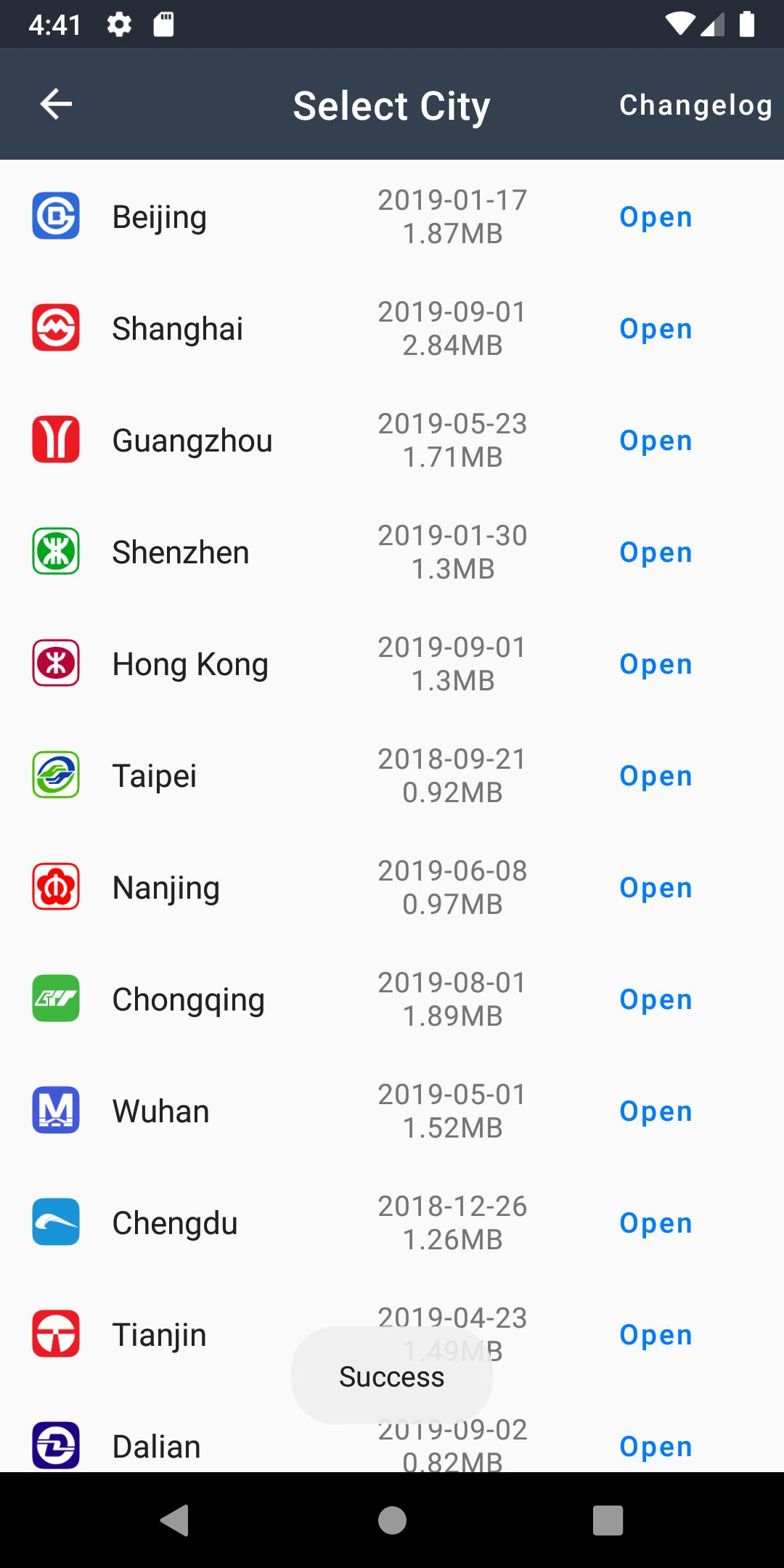
Task: Dismiss the Success toast message
Action: [391, 1376]
